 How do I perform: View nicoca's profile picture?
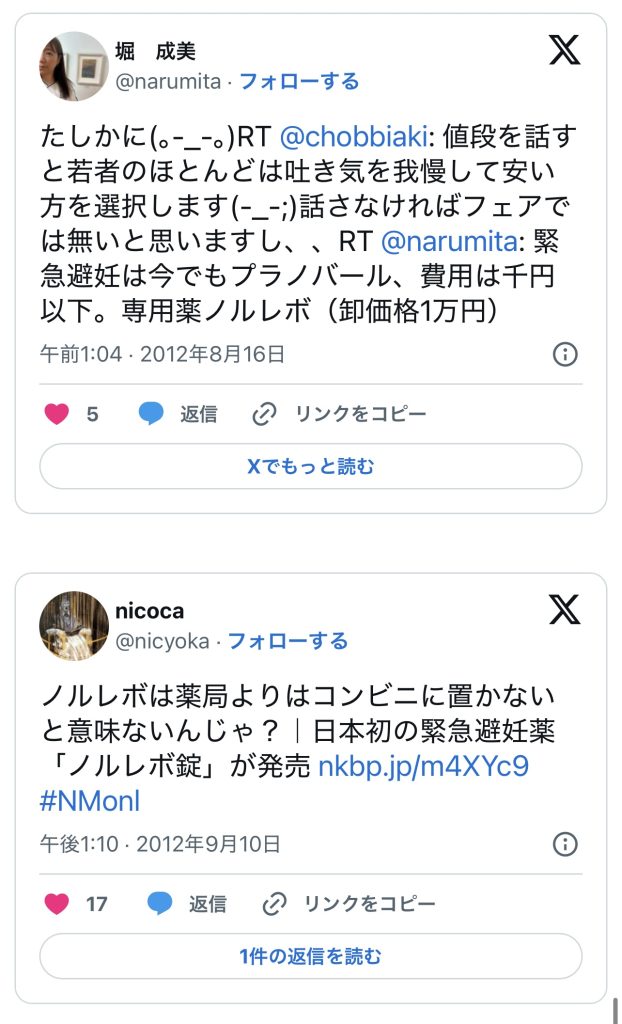tap(73, 626)
